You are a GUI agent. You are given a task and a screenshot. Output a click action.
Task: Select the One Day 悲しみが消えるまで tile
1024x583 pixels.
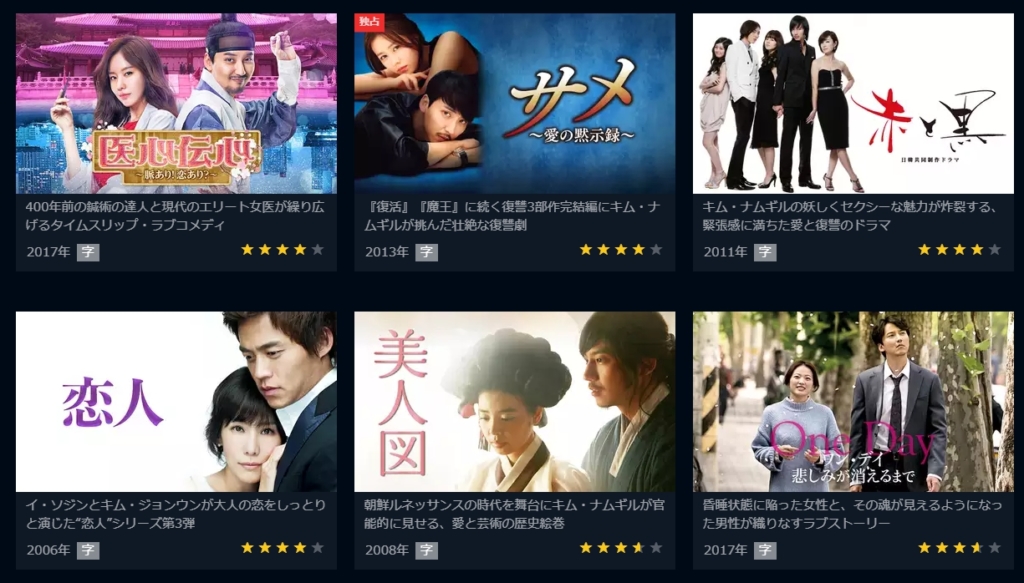click(x=853, y=402)
